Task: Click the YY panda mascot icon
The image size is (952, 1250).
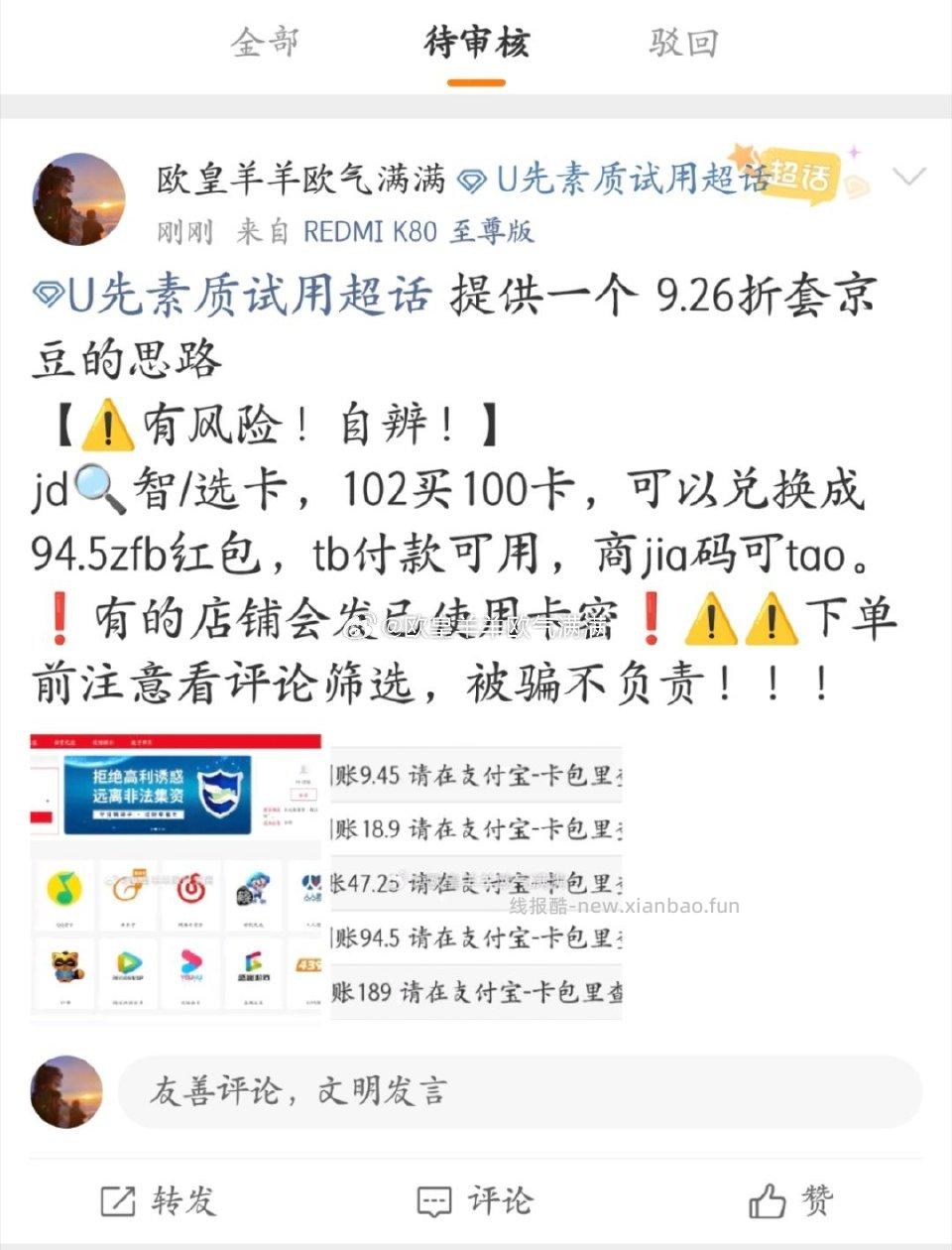Action: pos(66,964)
